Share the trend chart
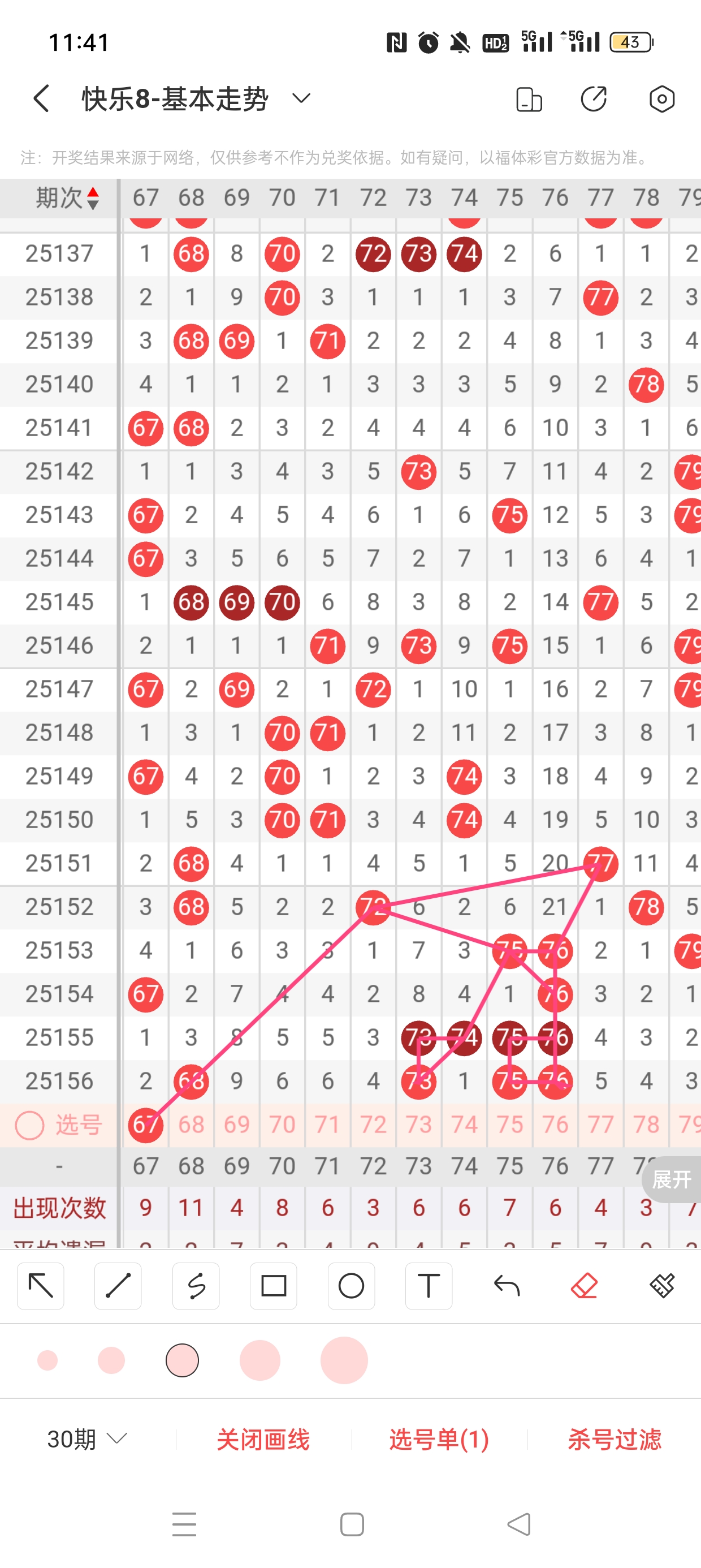The width and height of the screenshot is (701, 1568). (x=594, y=98)
